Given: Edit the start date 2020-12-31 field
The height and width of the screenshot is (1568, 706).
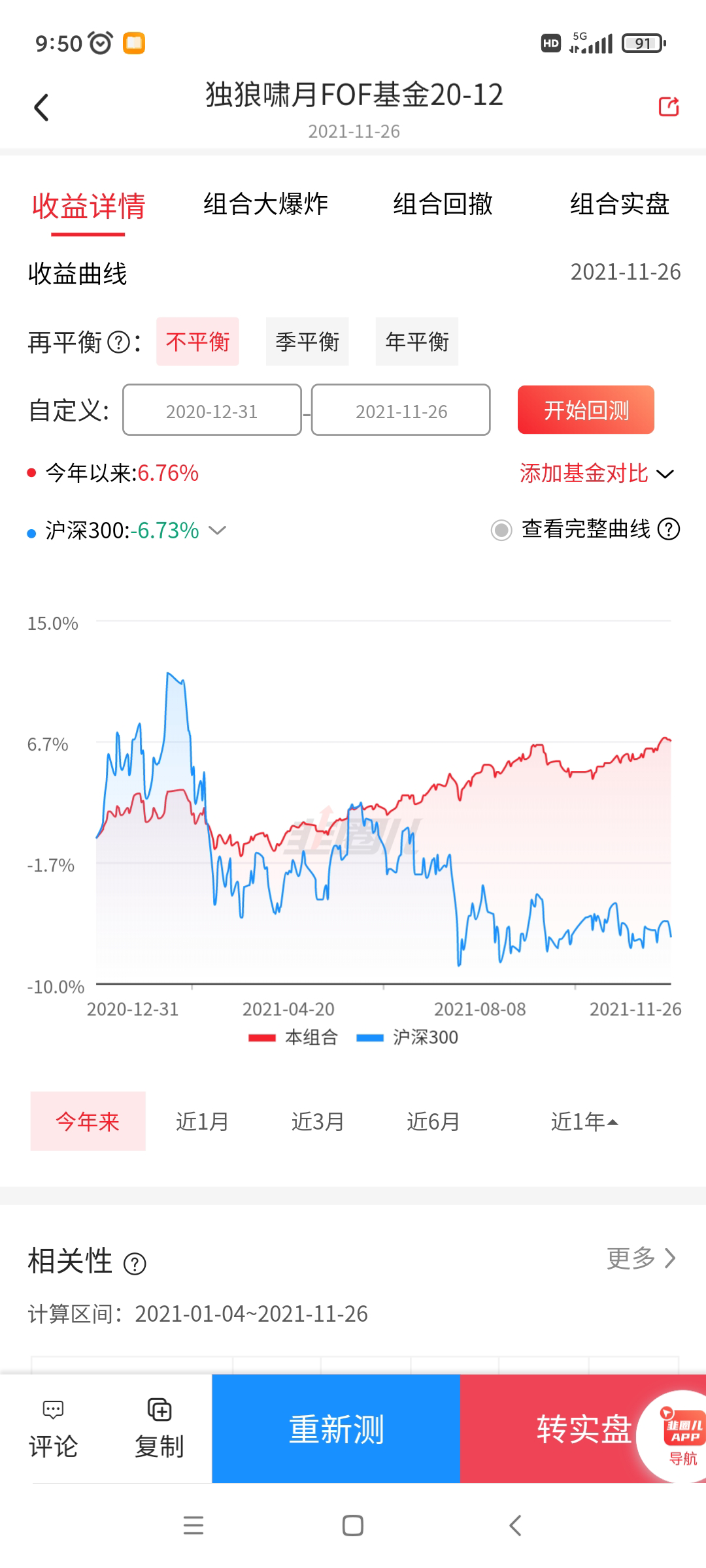Looking at the screenshot, I should [212, 411].
